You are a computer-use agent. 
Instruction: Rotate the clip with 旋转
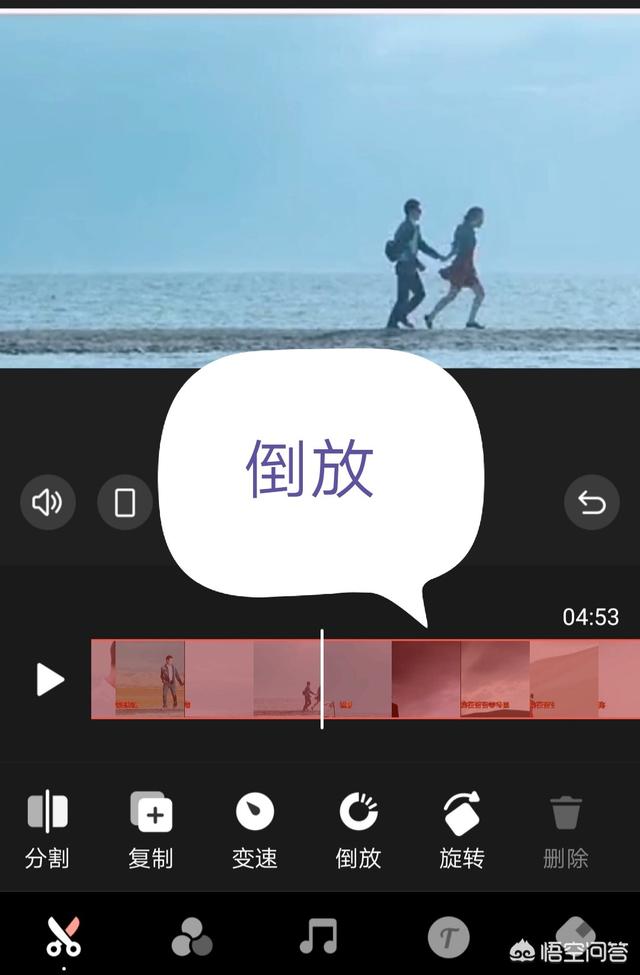pyautogui.click(x=462, y=829)
